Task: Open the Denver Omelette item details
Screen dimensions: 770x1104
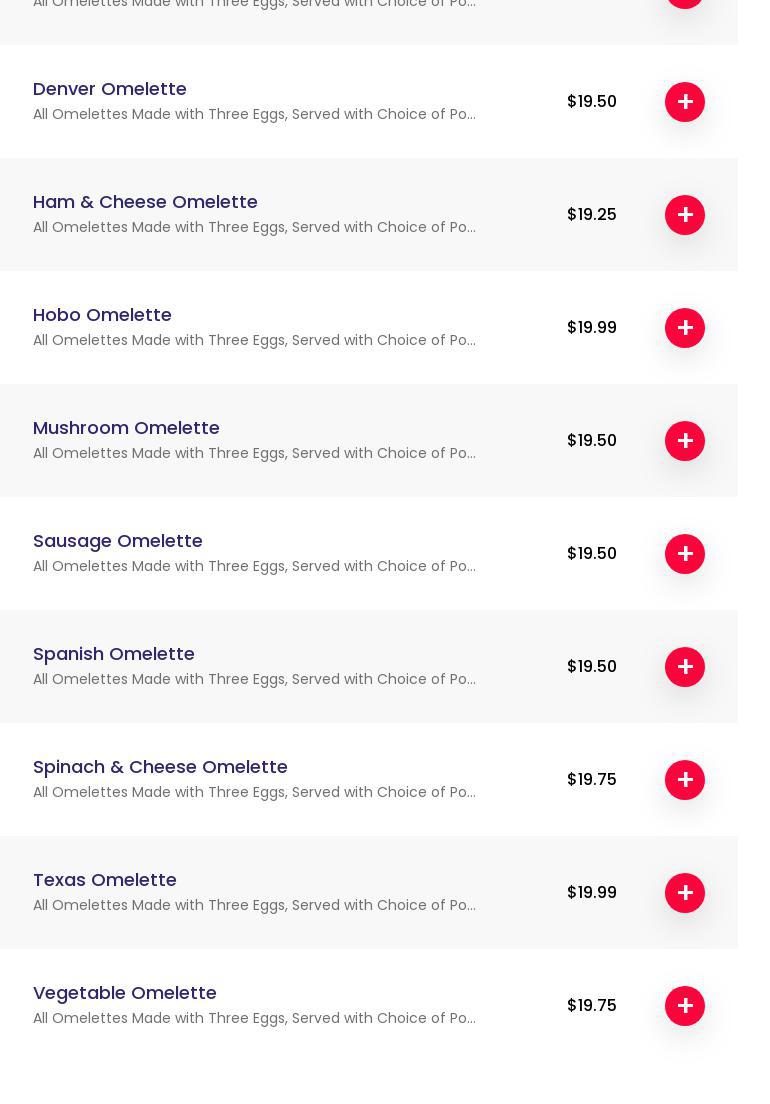Action: (110, 89)
